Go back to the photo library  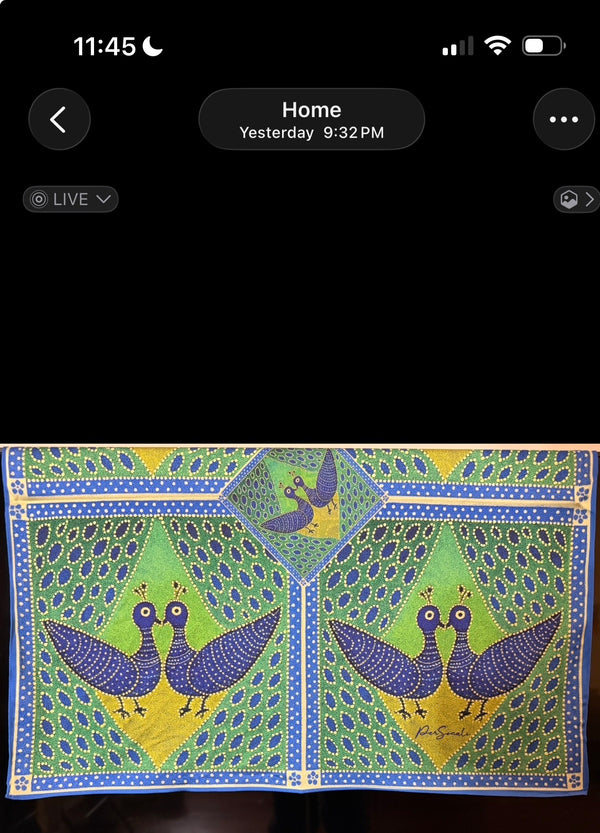[x=59, y=120]
